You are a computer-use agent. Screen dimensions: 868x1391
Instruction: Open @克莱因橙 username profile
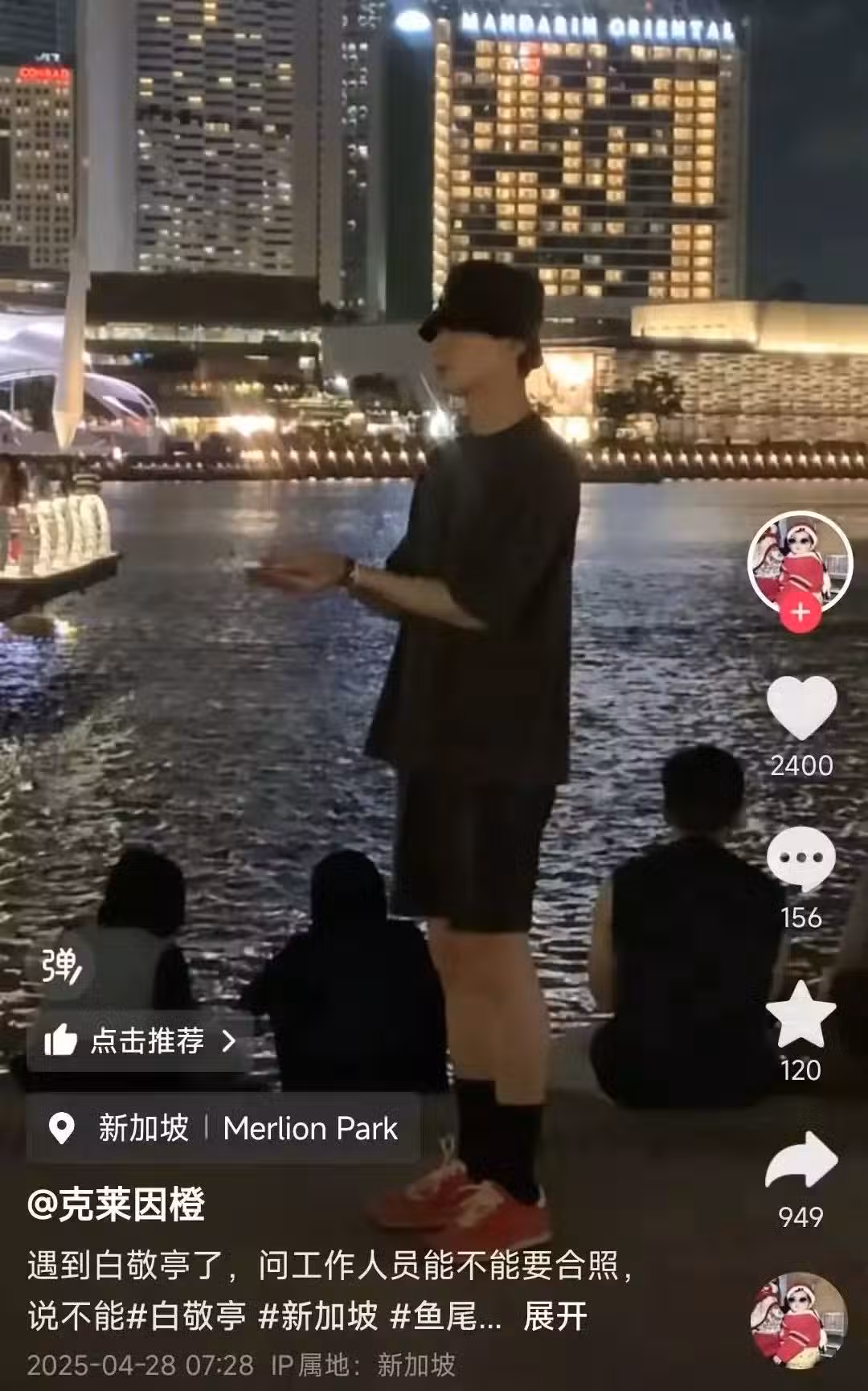(x=117, y=1204)
